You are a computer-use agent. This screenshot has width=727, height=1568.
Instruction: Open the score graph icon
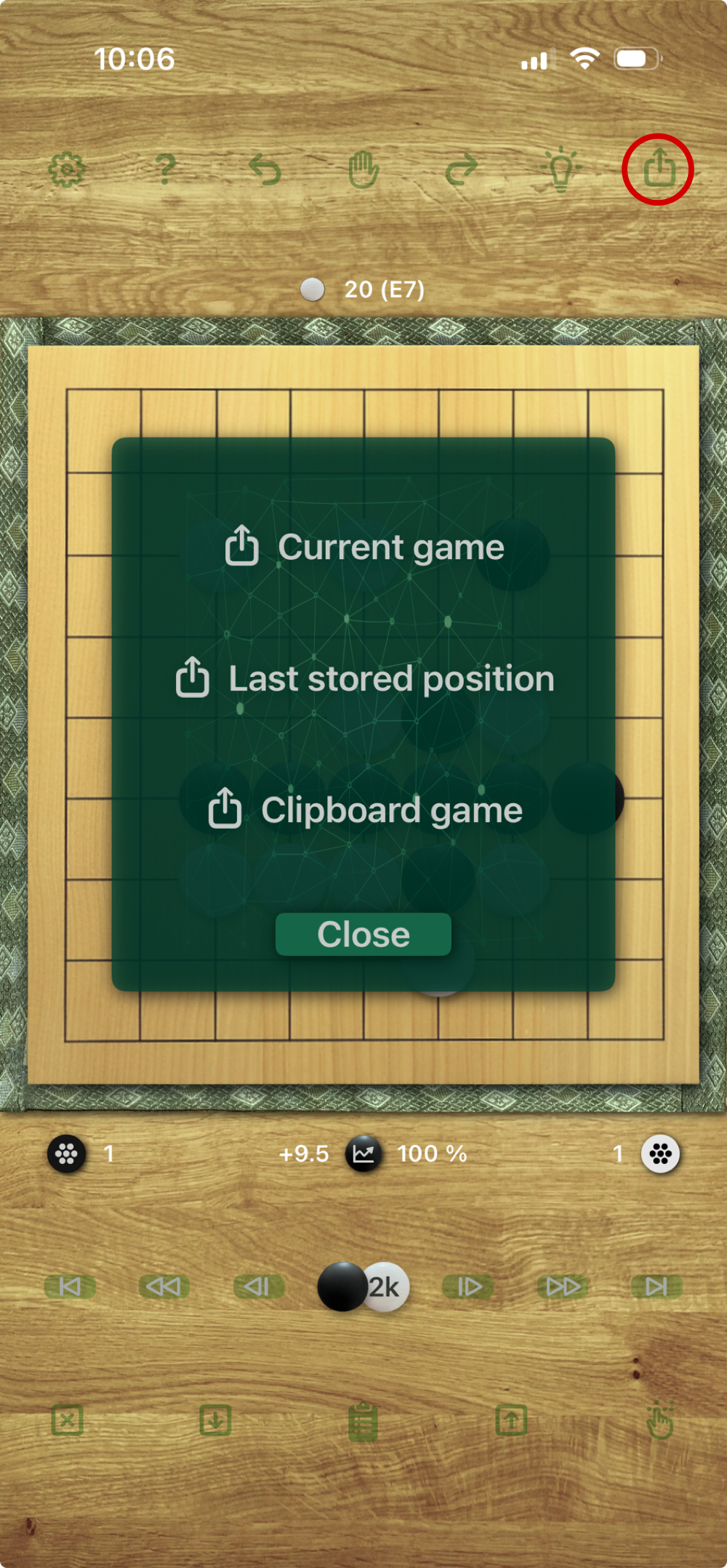point(363,1154)
